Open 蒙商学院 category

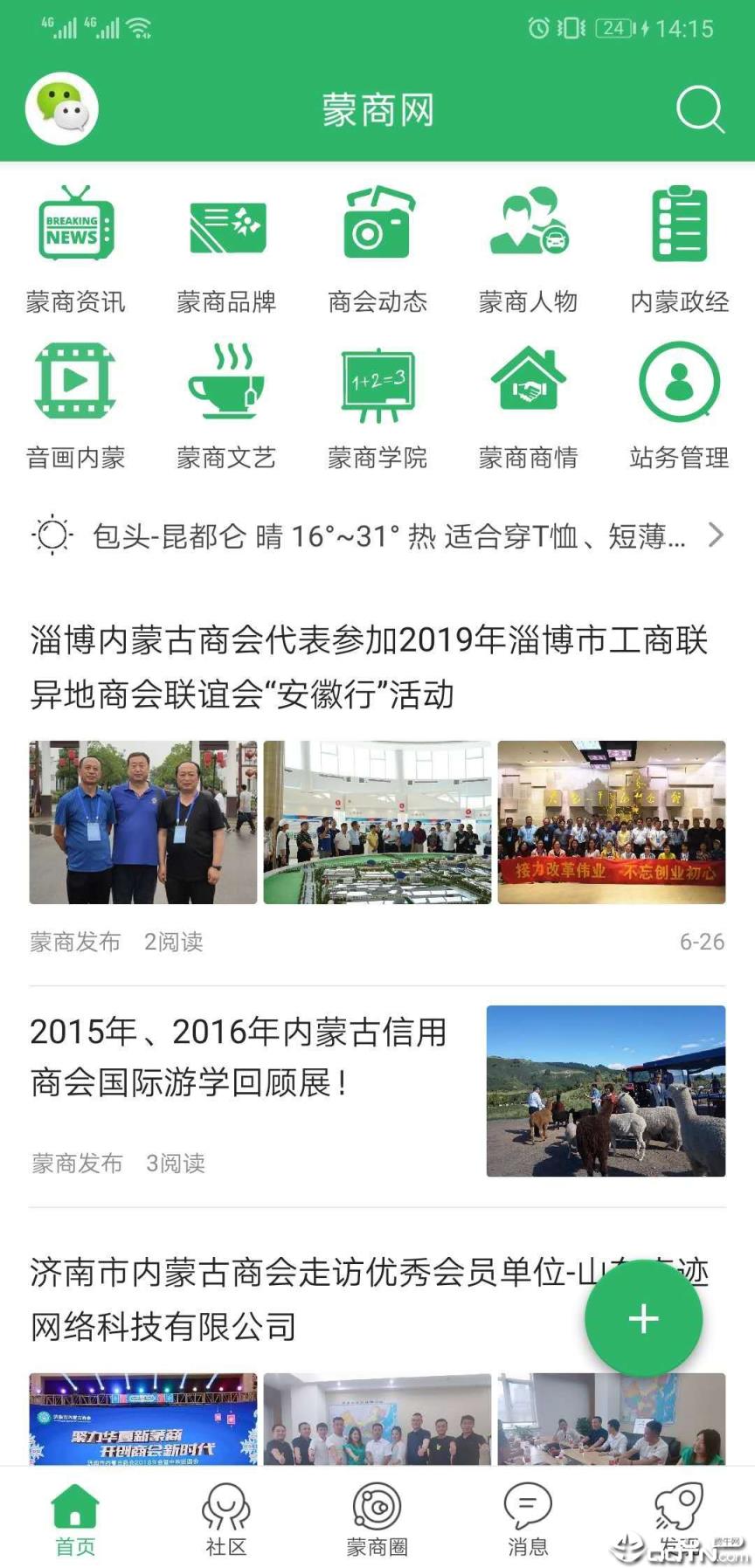click(377, 404)
